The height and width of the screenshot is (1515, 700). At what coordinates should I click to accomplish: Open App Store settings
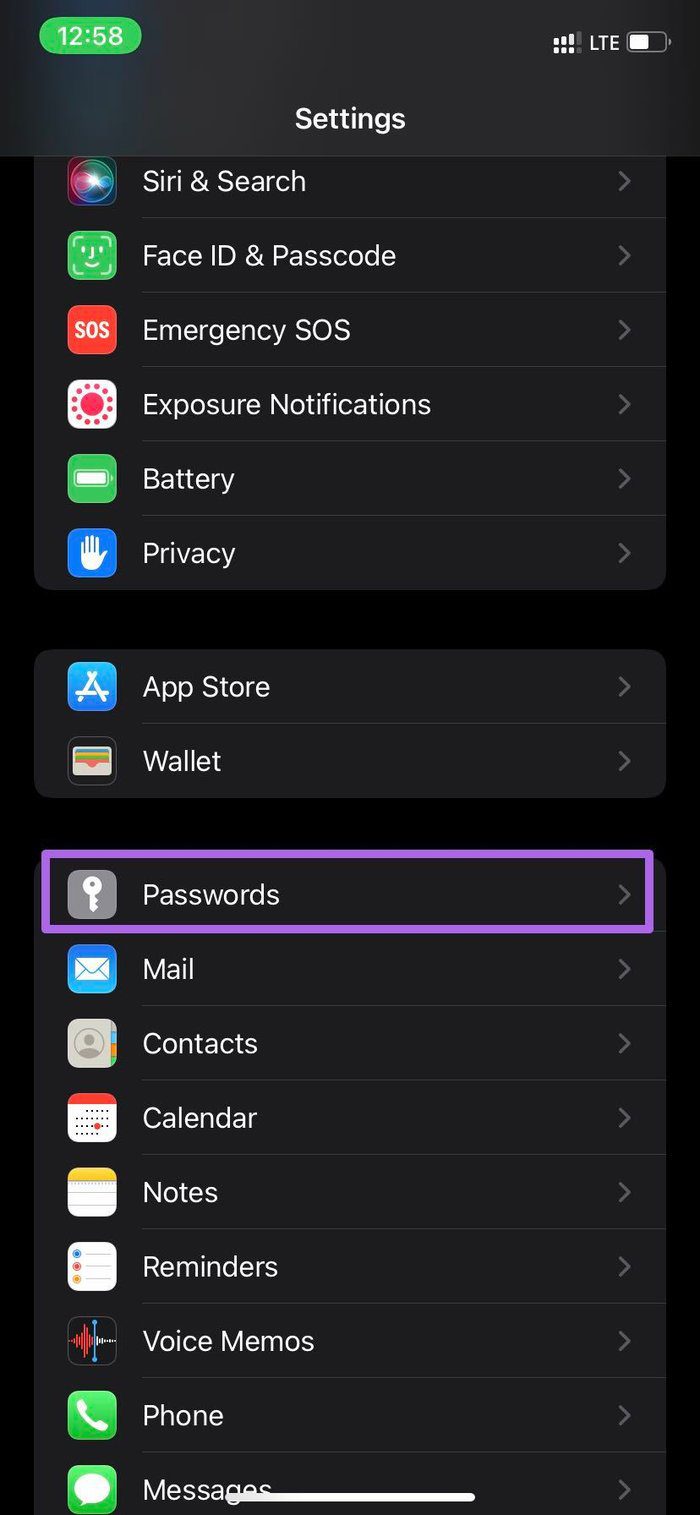tap(350, 686)
